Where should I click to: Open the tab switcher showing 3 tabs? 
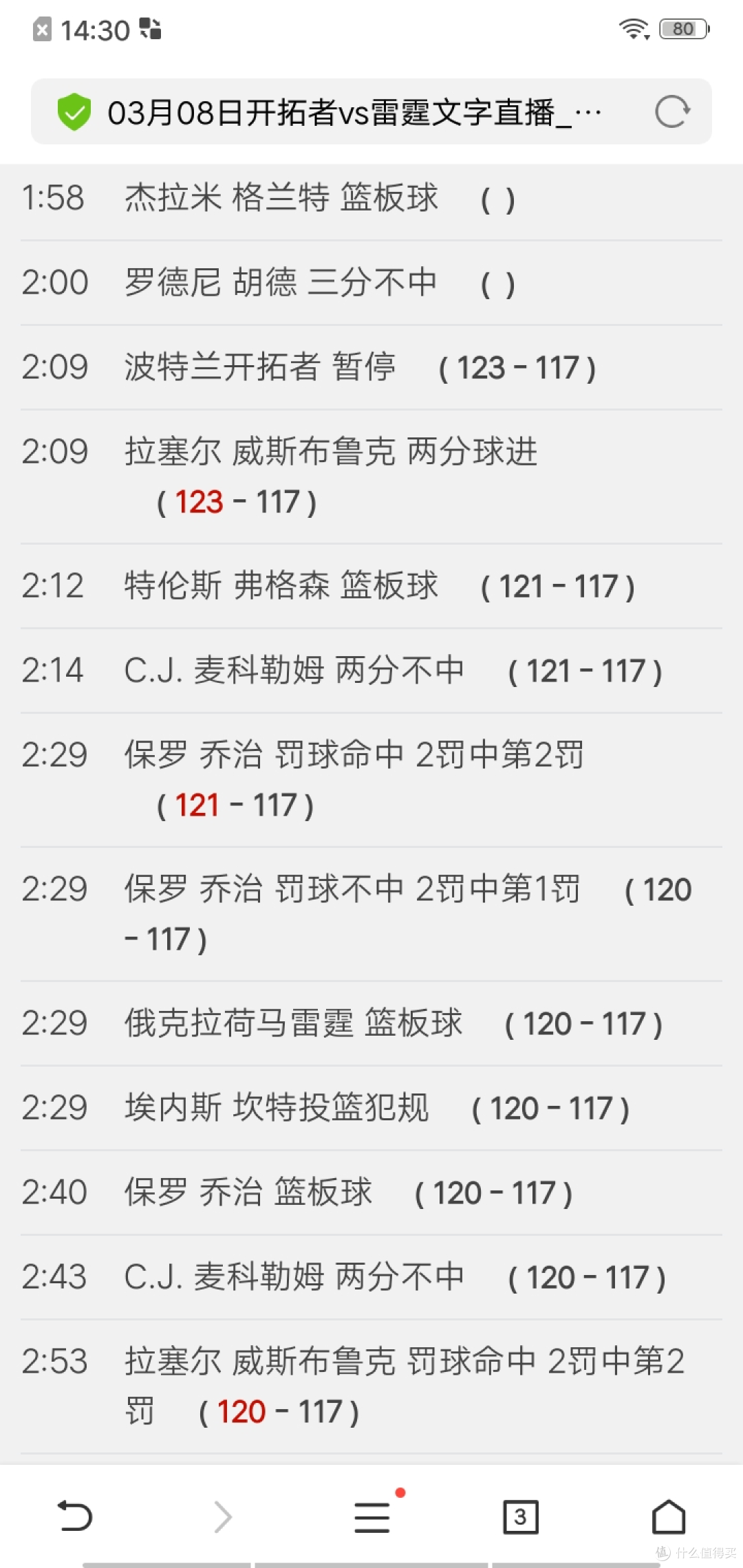click(521, 1517)
